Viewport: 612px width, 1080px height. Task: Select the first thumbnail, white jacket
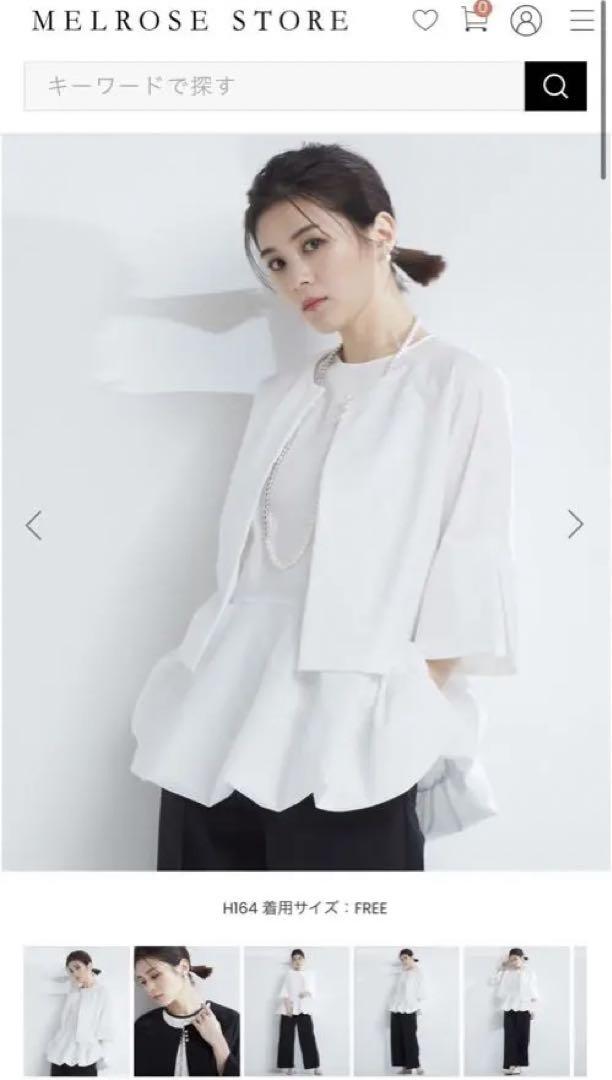[x=77, y=1010]
